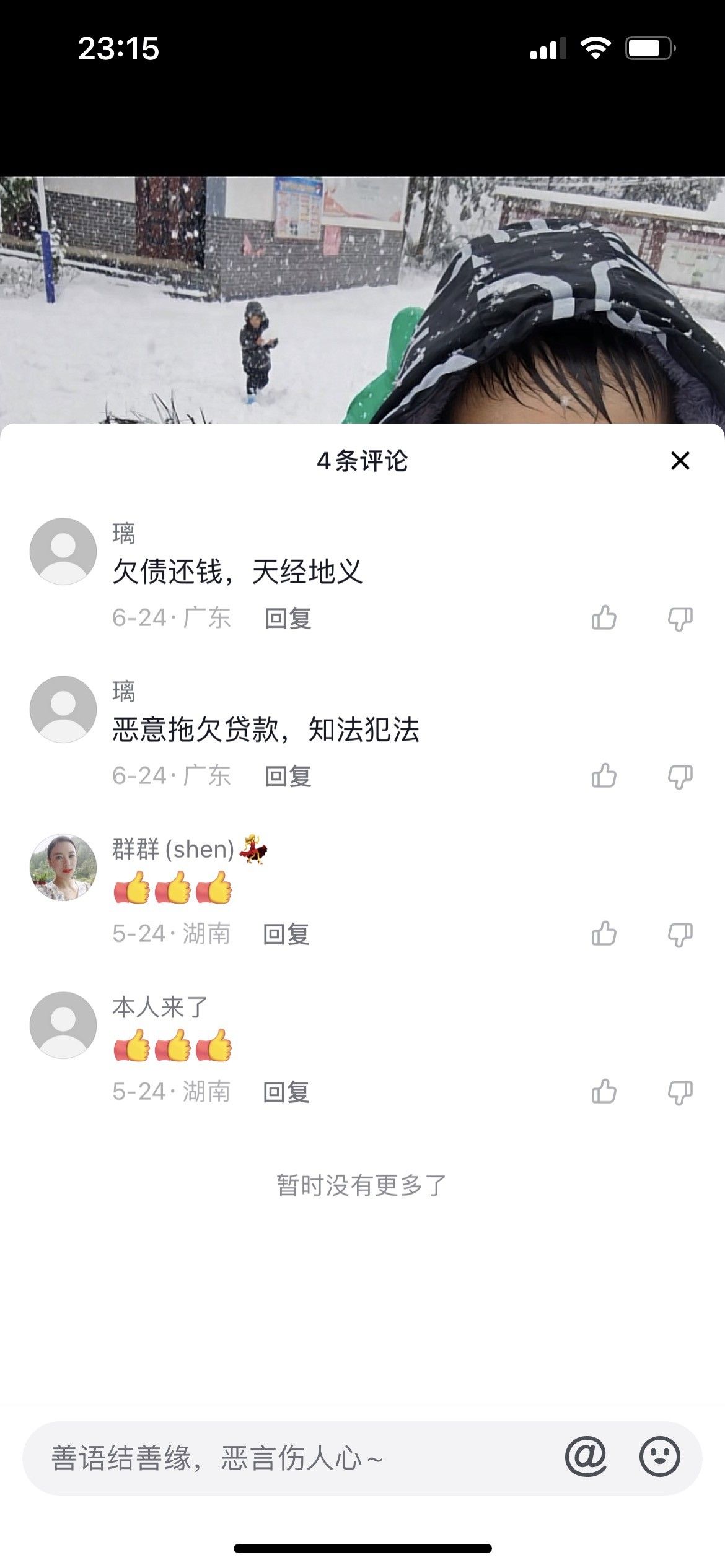
Task: Reply to the comment 恶意拖欠贷款，知法犯法
Action: (x=288, y=776)
